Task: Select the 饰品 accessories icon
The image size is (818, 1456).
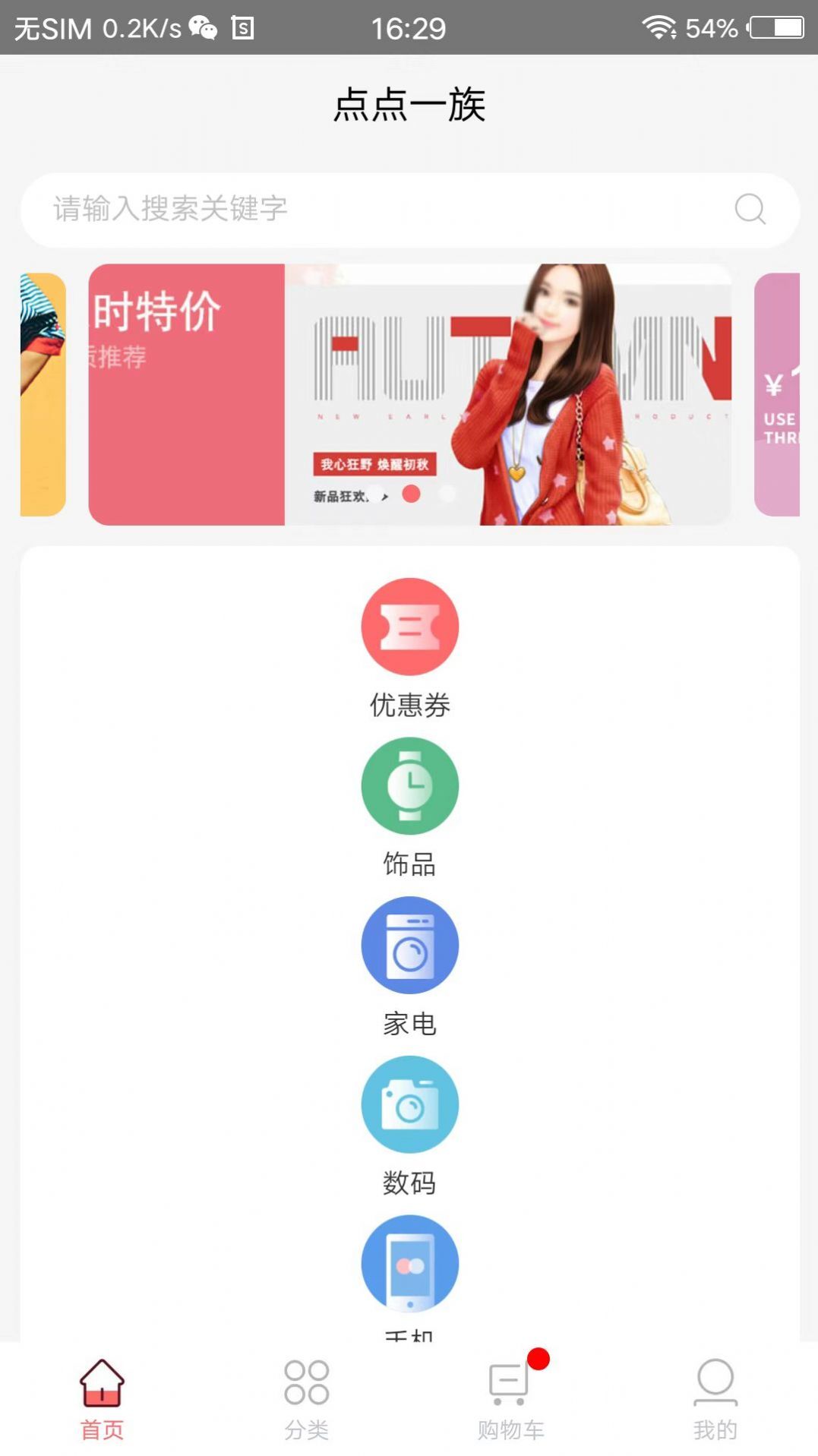Action: tap(409, 787)
